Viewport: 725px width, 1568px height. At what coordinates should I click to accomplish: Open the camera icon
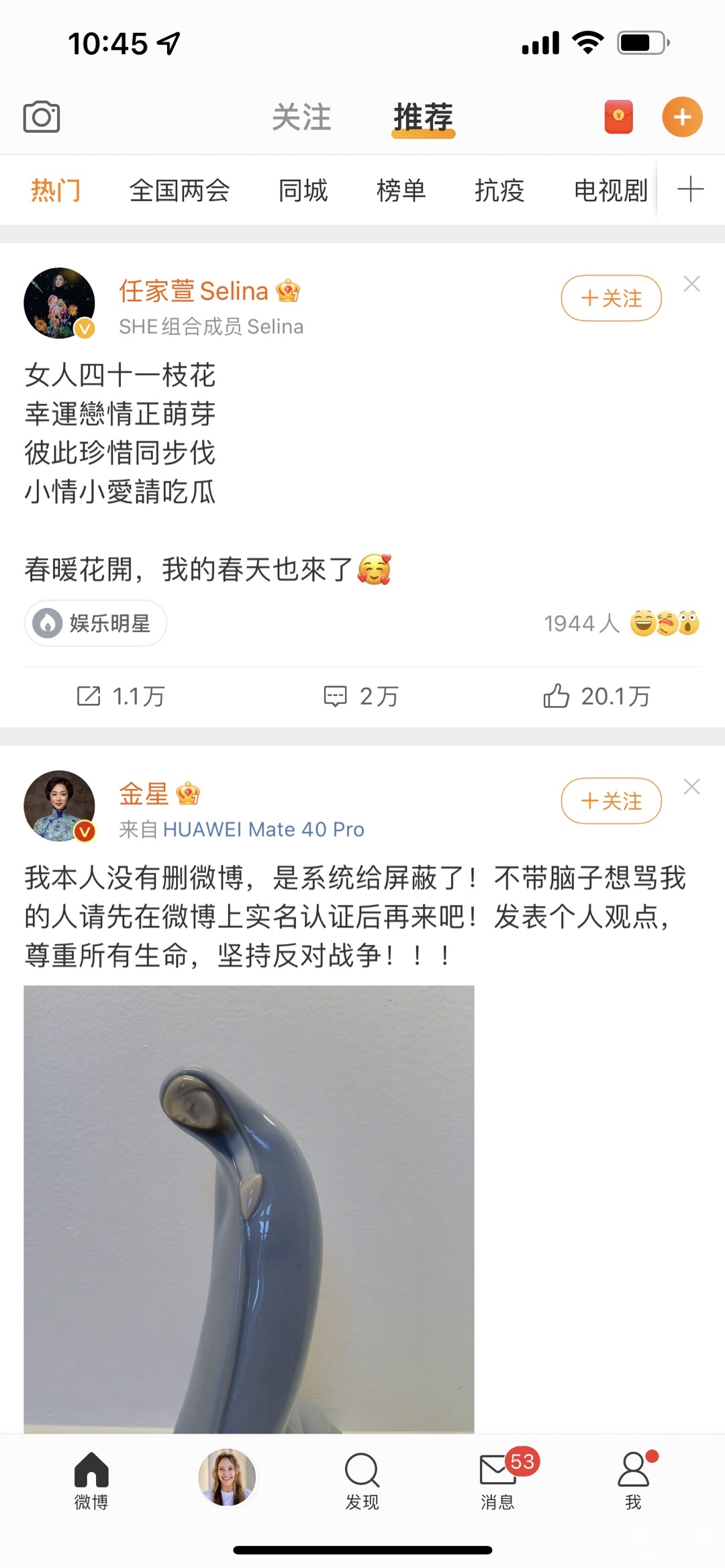[42, 117]
